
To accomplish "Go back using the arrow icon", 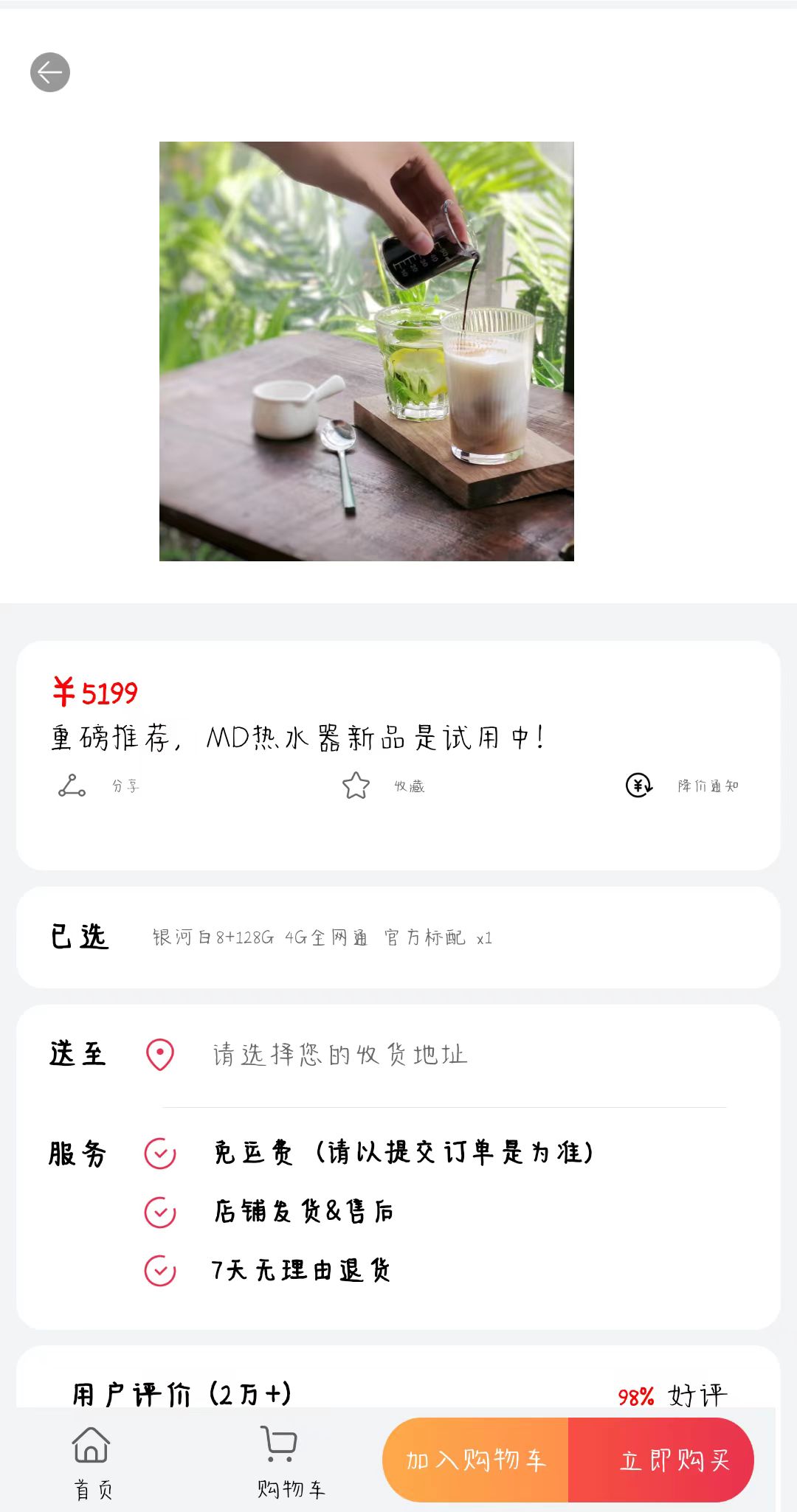I will (50, 72).
